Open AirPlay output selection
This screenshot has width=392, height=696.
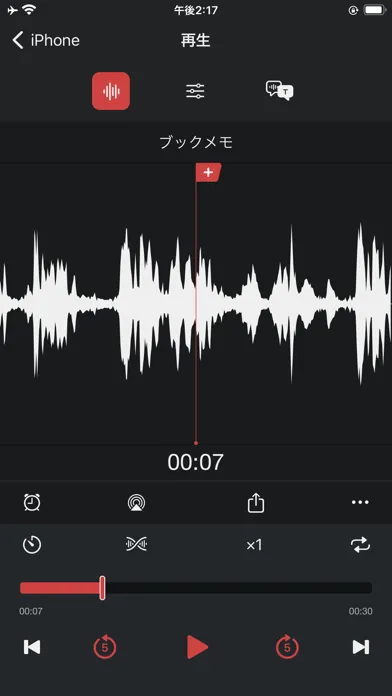point(136,502)
